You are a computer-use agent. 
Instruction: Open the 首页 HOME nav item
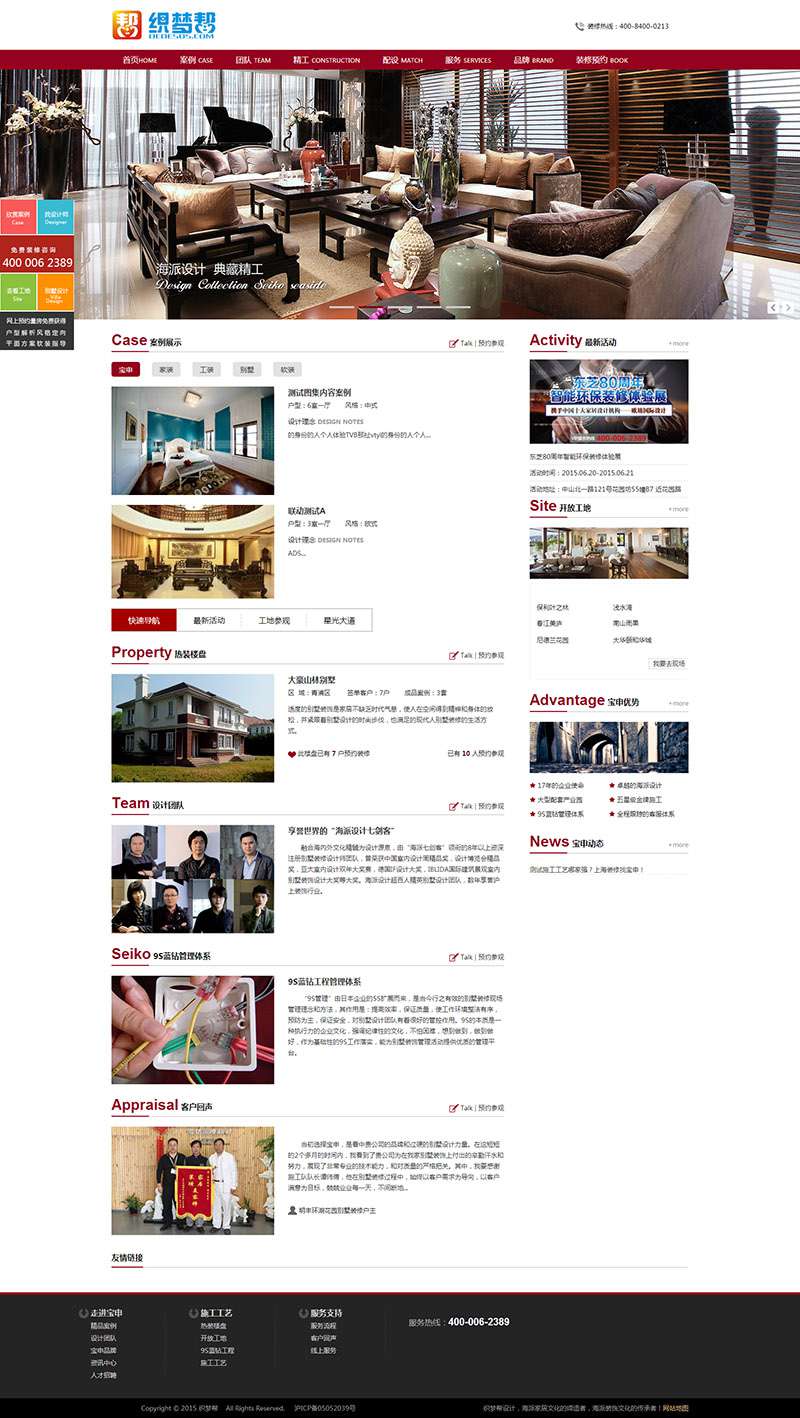pos(139,60)
